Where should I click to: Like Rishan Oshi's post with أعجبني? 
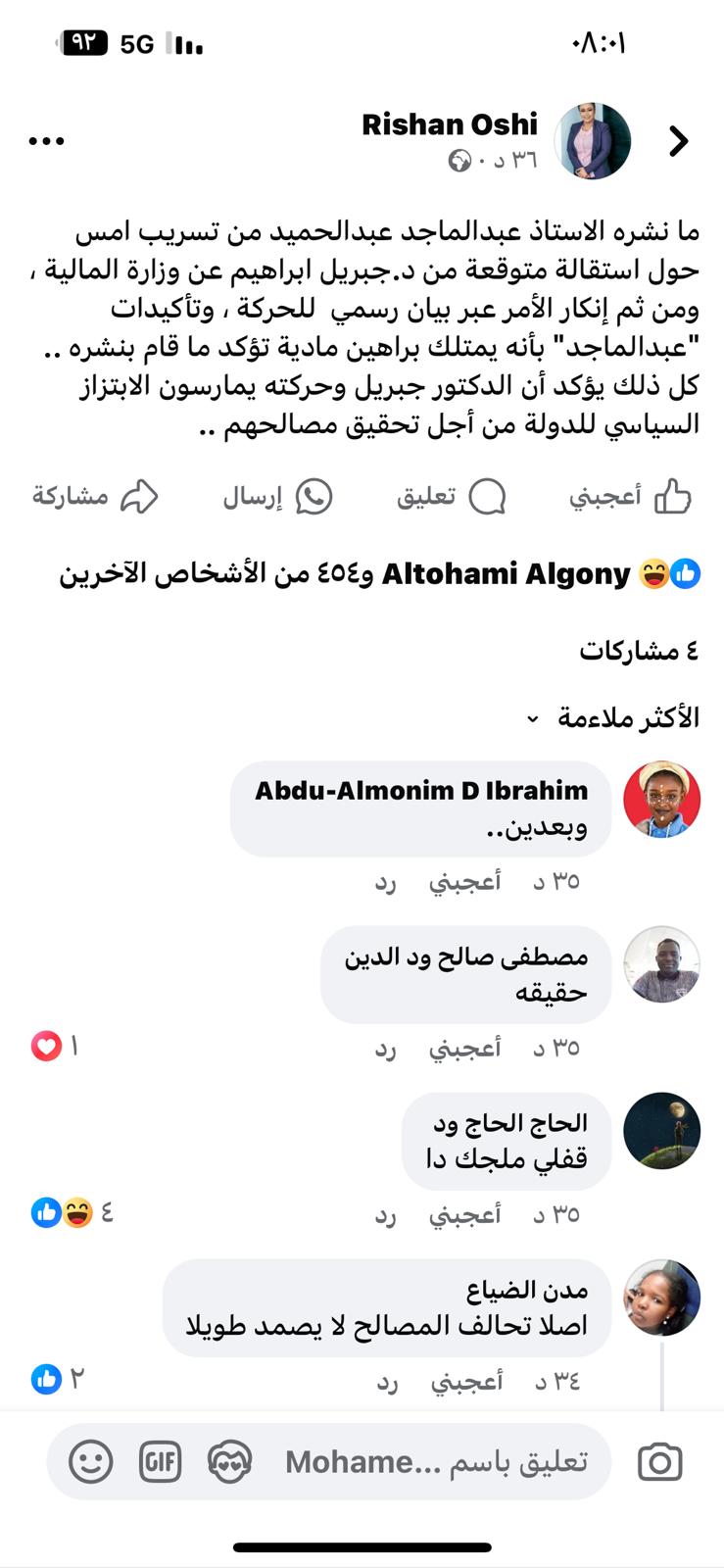point(630,497)
